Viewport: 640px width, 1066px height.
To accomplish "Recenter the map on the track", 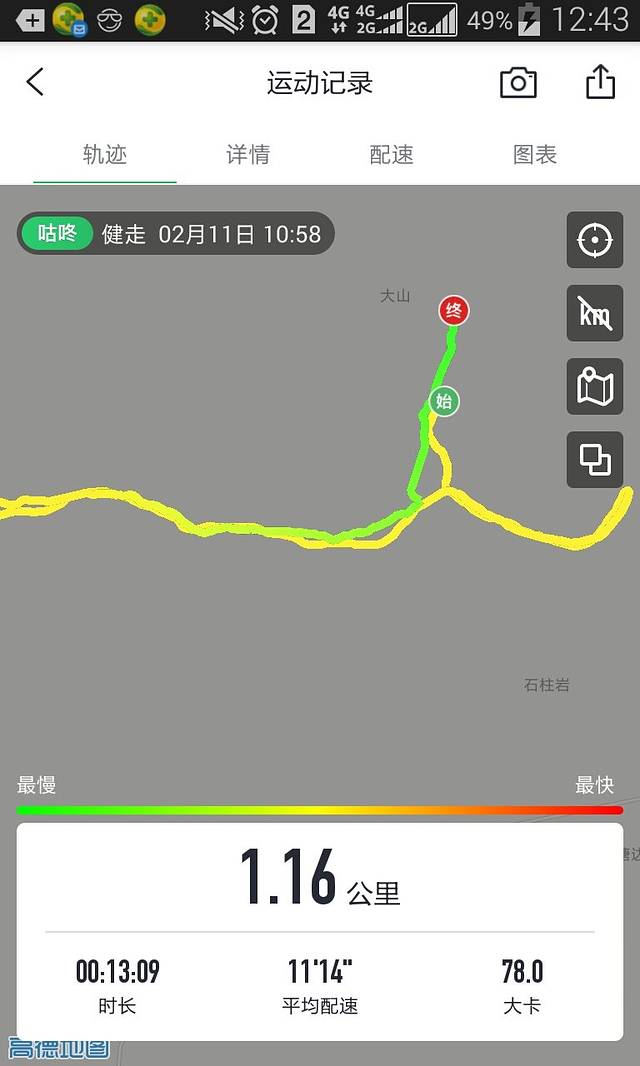I will (595, 240).
